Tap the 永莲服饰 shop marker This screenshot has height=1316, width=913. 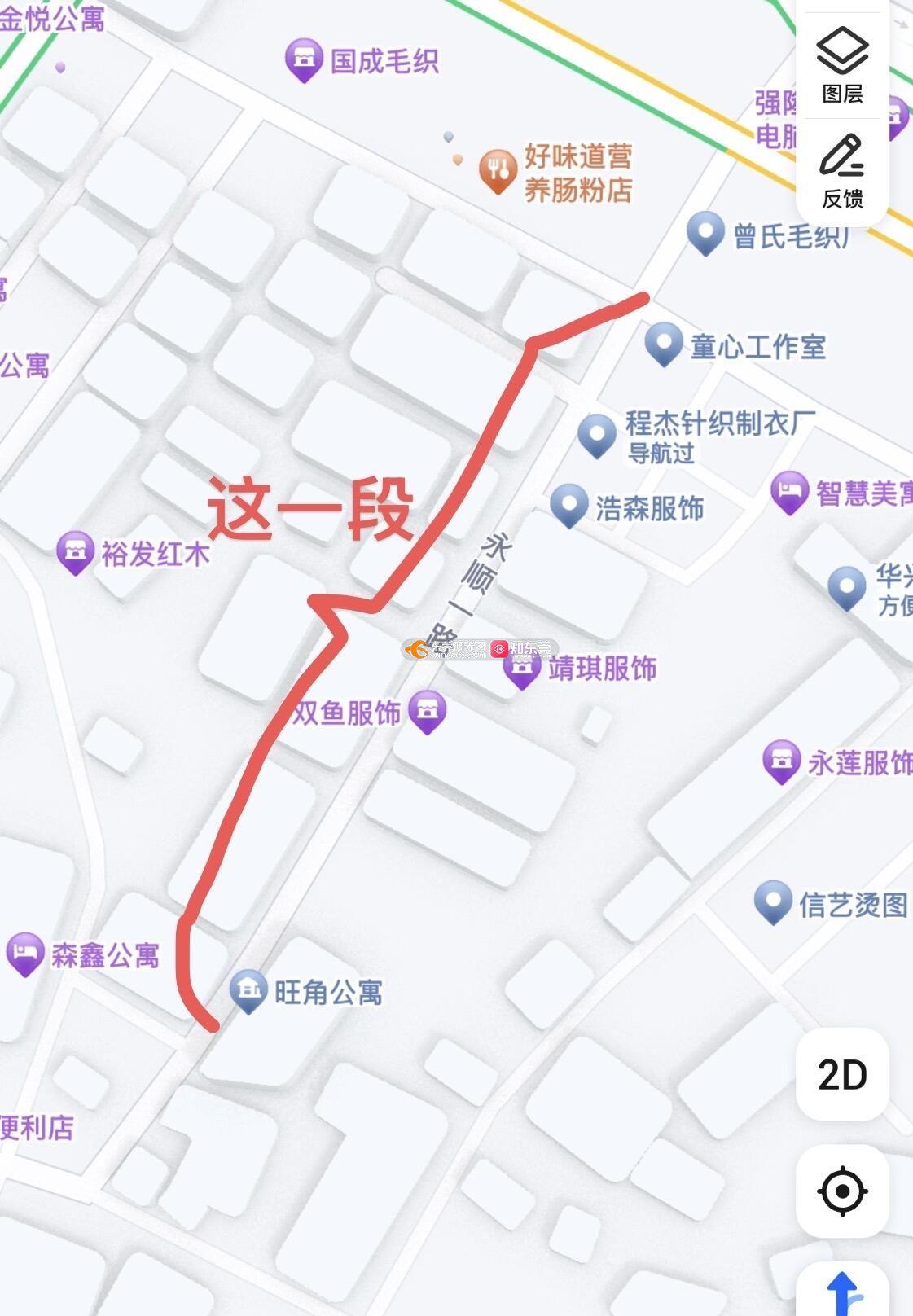click(782, 761)
